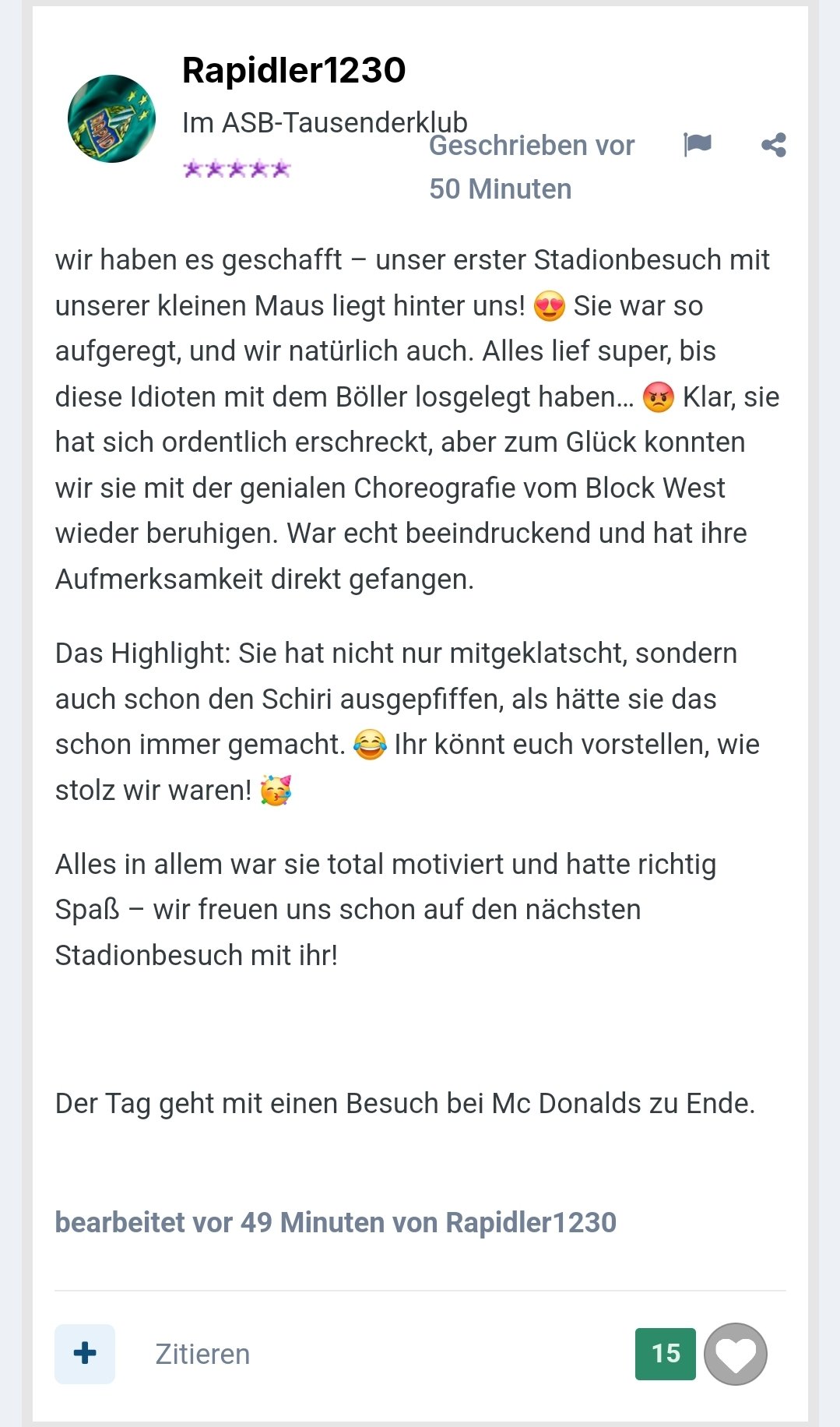
Task: Open the 'Geschrieben vor 50 Minuten' timestamp link
Action: click(x=532, y=167)
